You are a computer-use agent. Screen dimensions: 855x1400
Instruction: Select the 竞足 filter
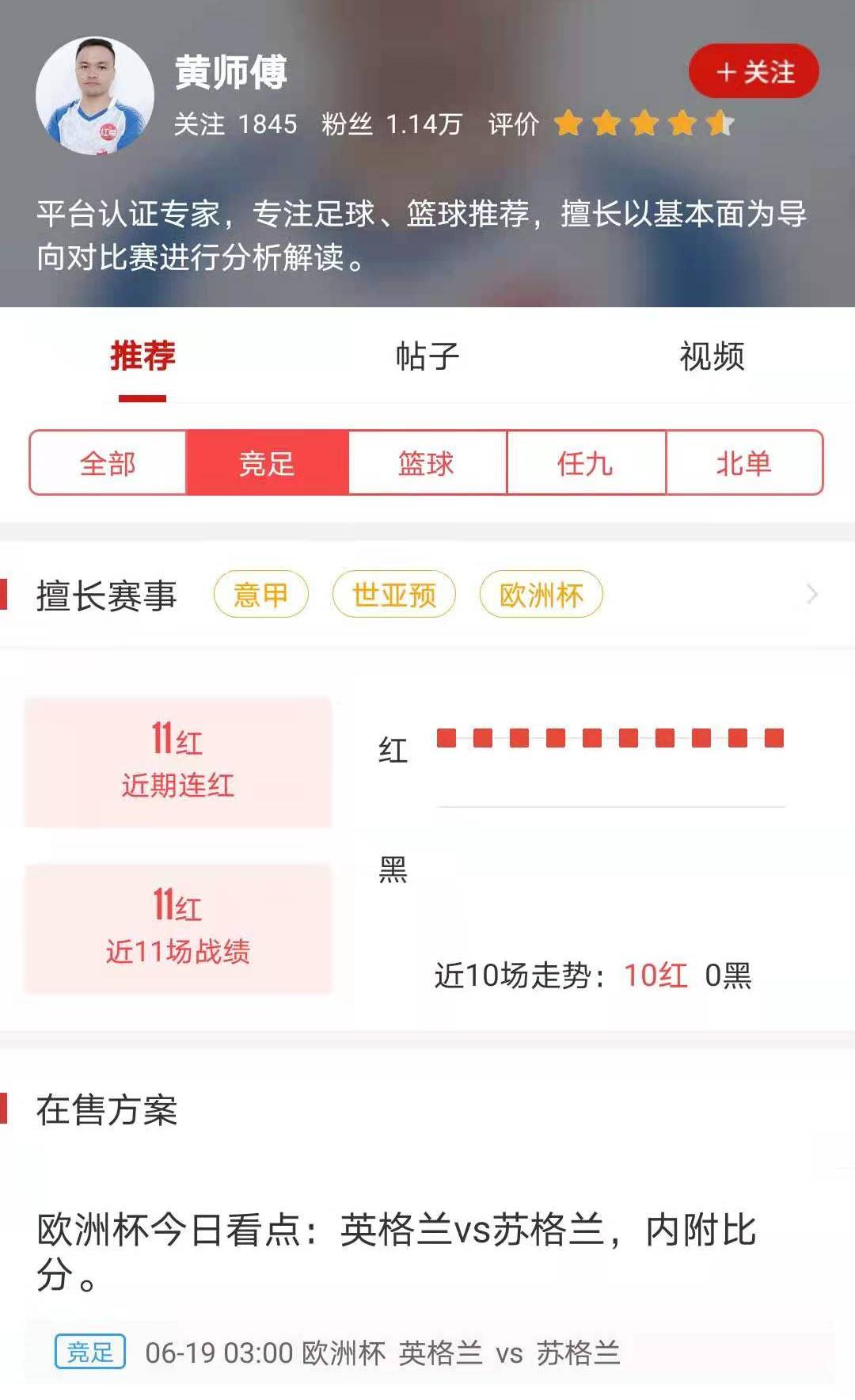pyautogui.click(x=268, y=463)
